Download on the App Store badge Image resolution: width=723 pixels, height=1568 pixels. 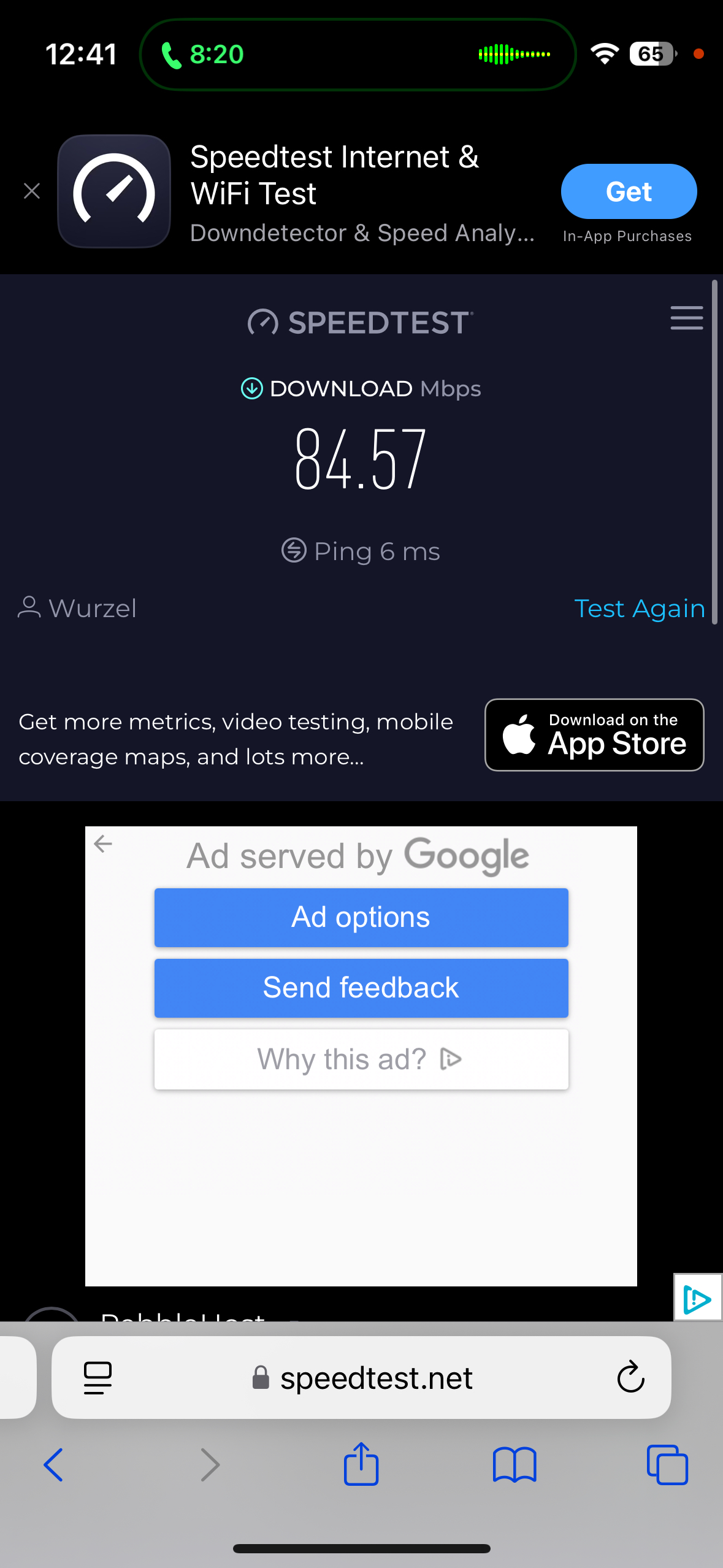click(x=594, y=734)
